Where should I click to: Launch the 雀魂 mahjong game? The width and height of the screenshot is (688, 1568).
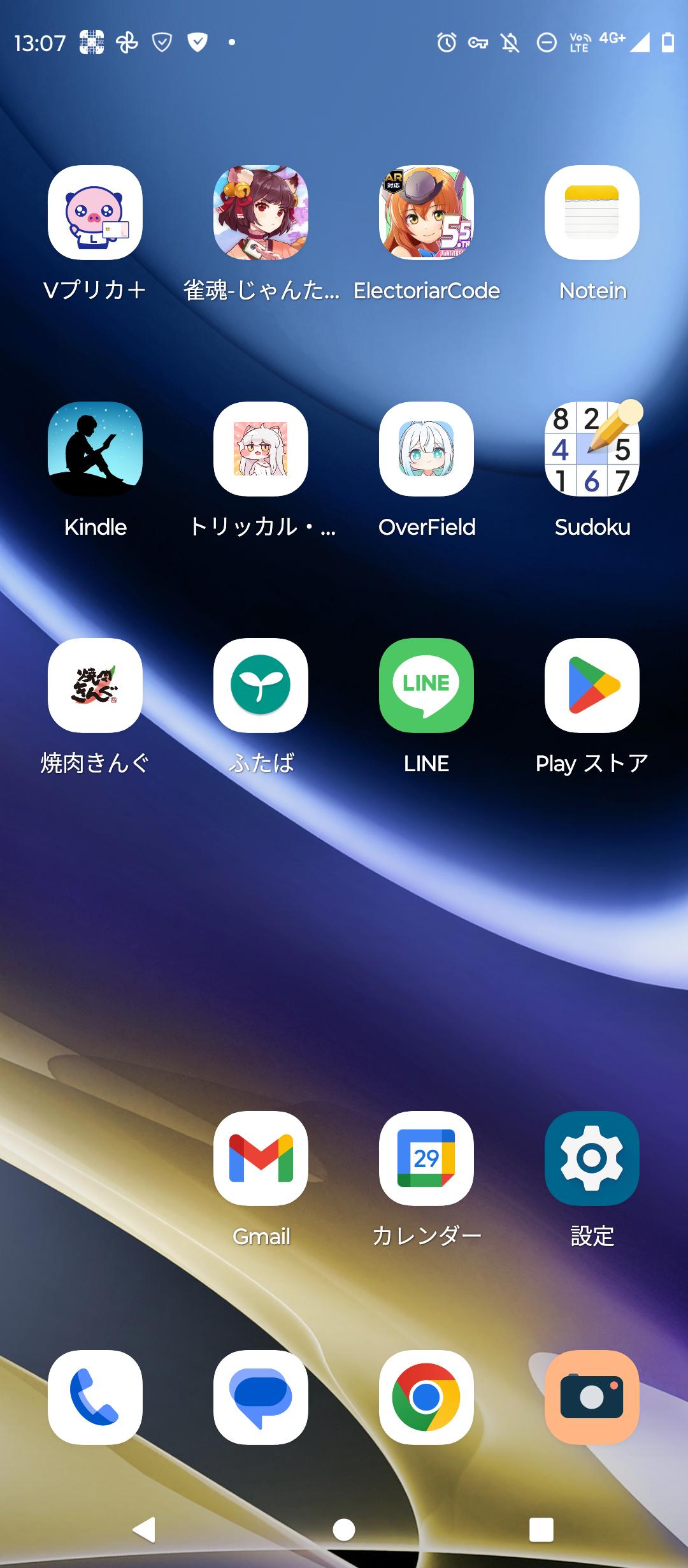point(261,213)
